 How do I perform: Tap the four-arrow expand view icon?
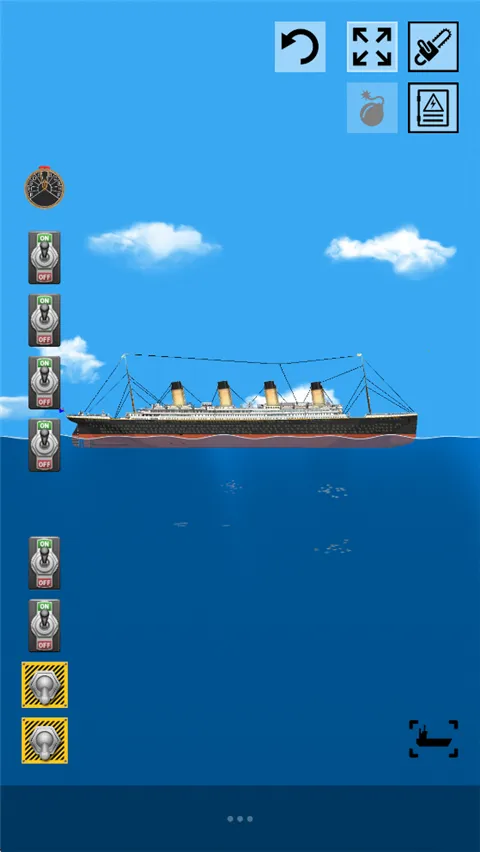coord(372,47)
